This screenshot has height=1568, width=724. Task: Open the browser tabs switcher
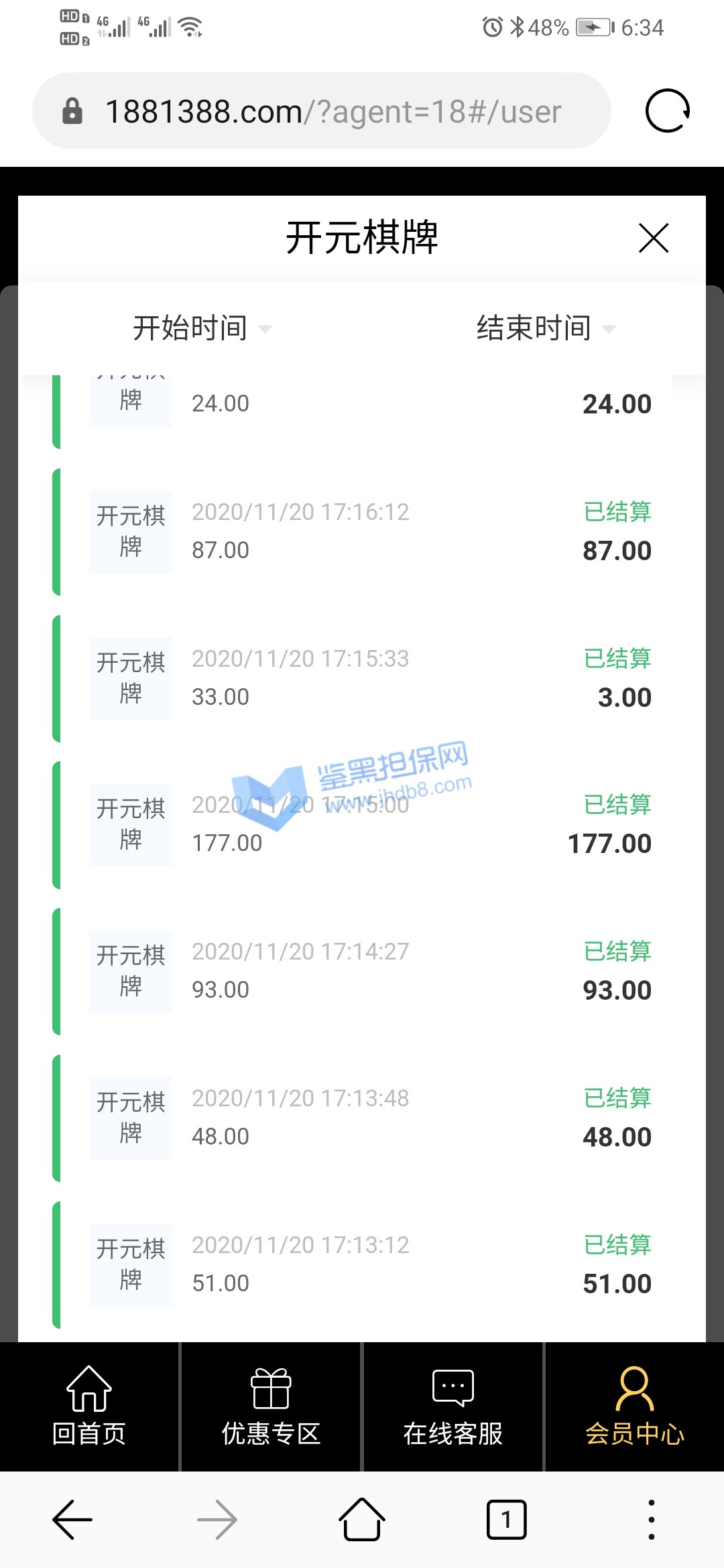pos(506,1520)
